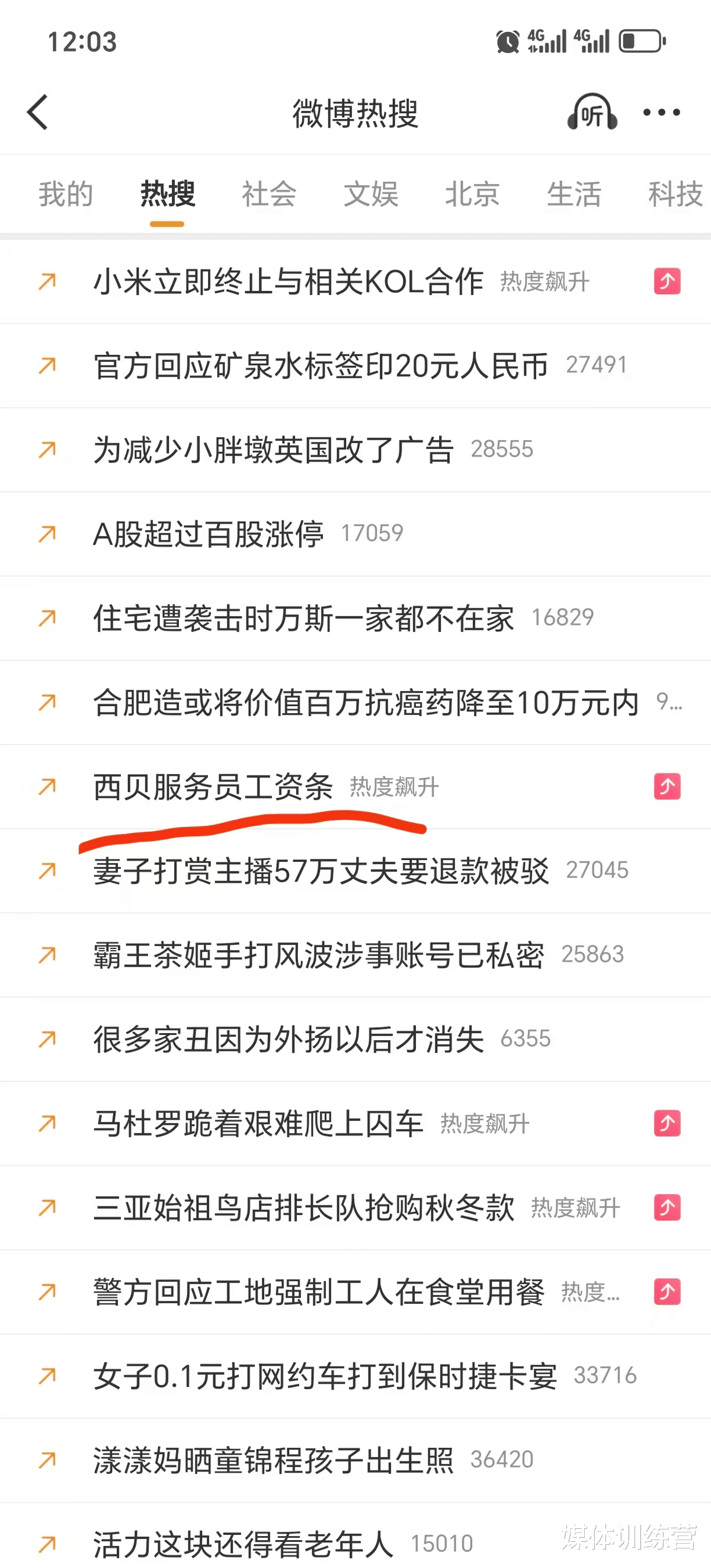Open topic 官方回应矿泉水标签印20元人民币

(x=355, y=366)
